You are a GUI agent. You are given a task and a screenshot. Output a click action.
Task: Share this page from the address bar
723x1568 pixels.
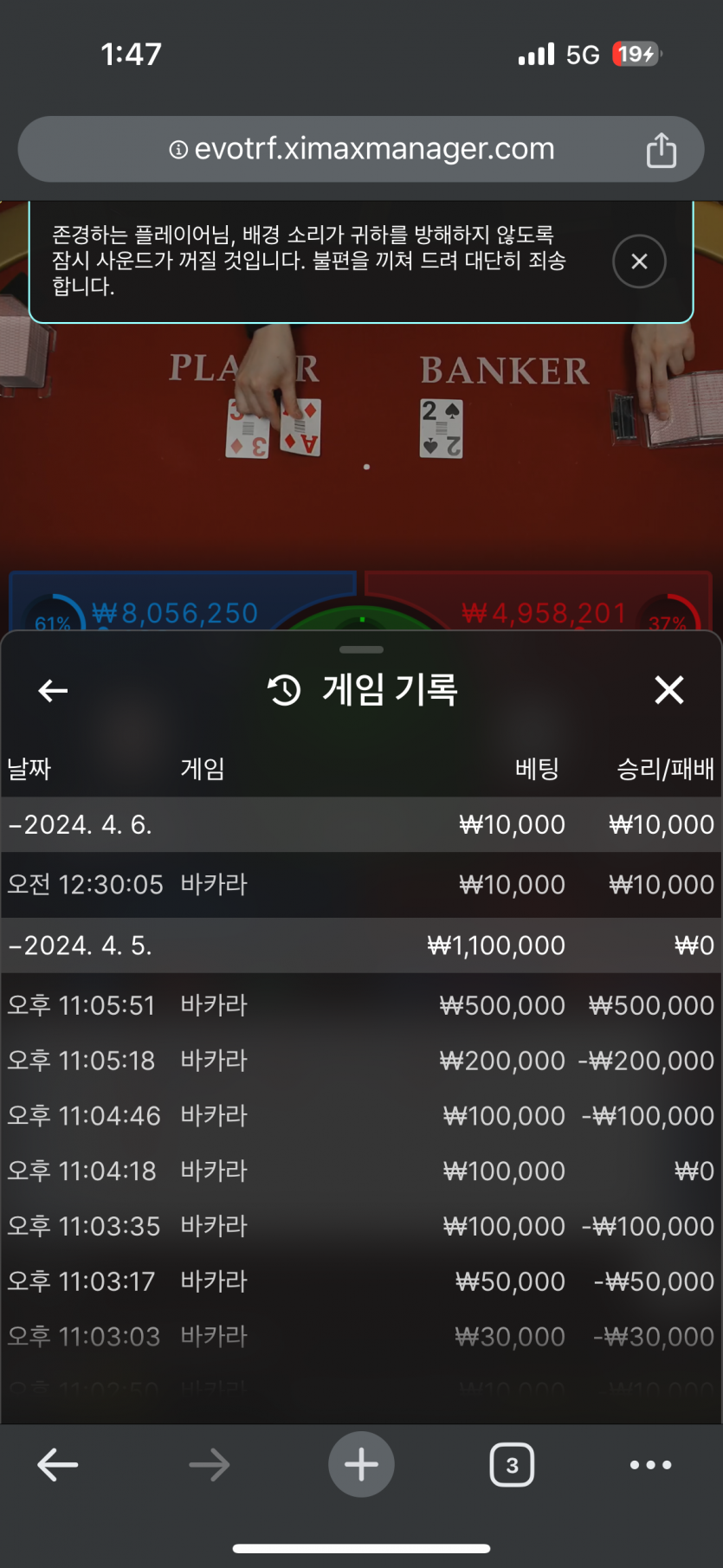(x=661, y=150)
